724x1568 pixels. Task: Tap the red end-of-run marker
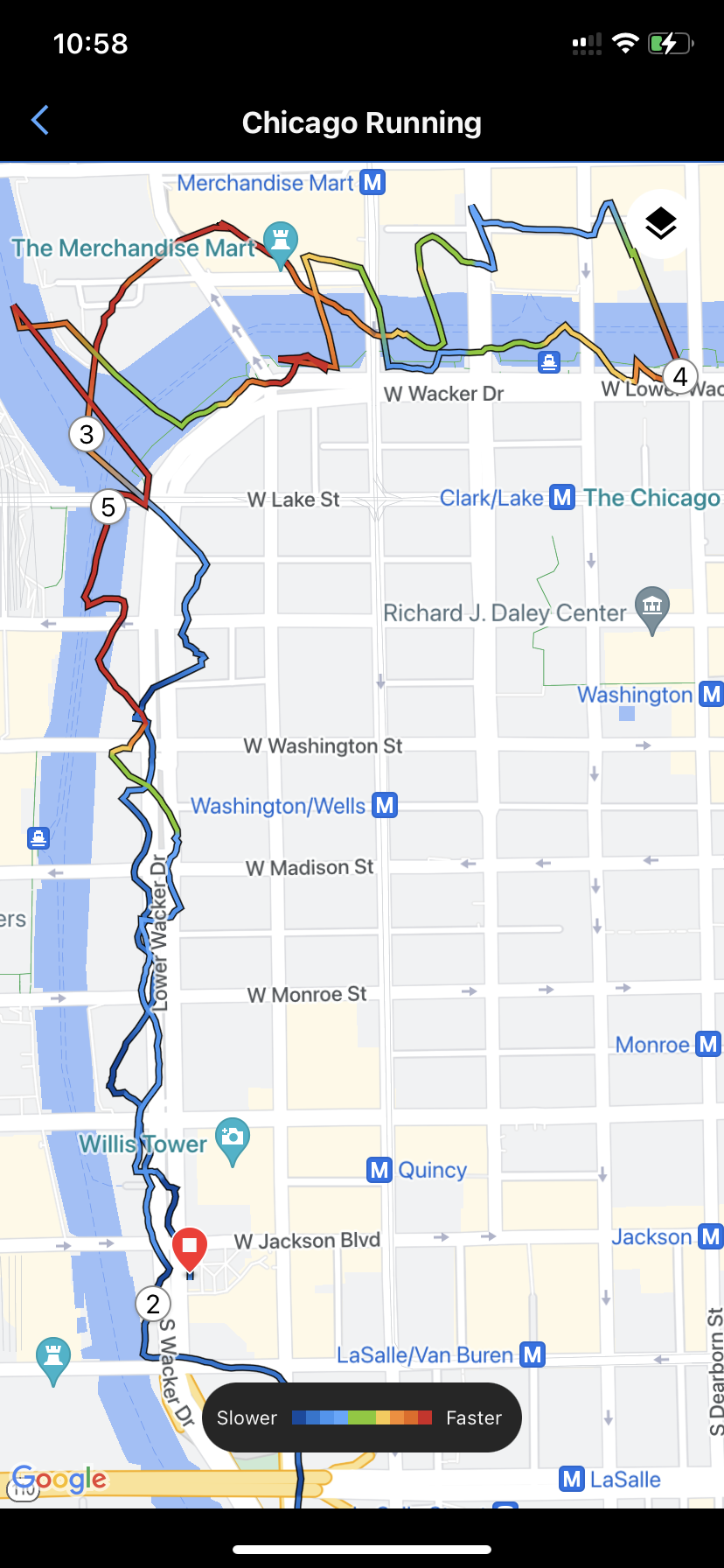point(190,1248)
